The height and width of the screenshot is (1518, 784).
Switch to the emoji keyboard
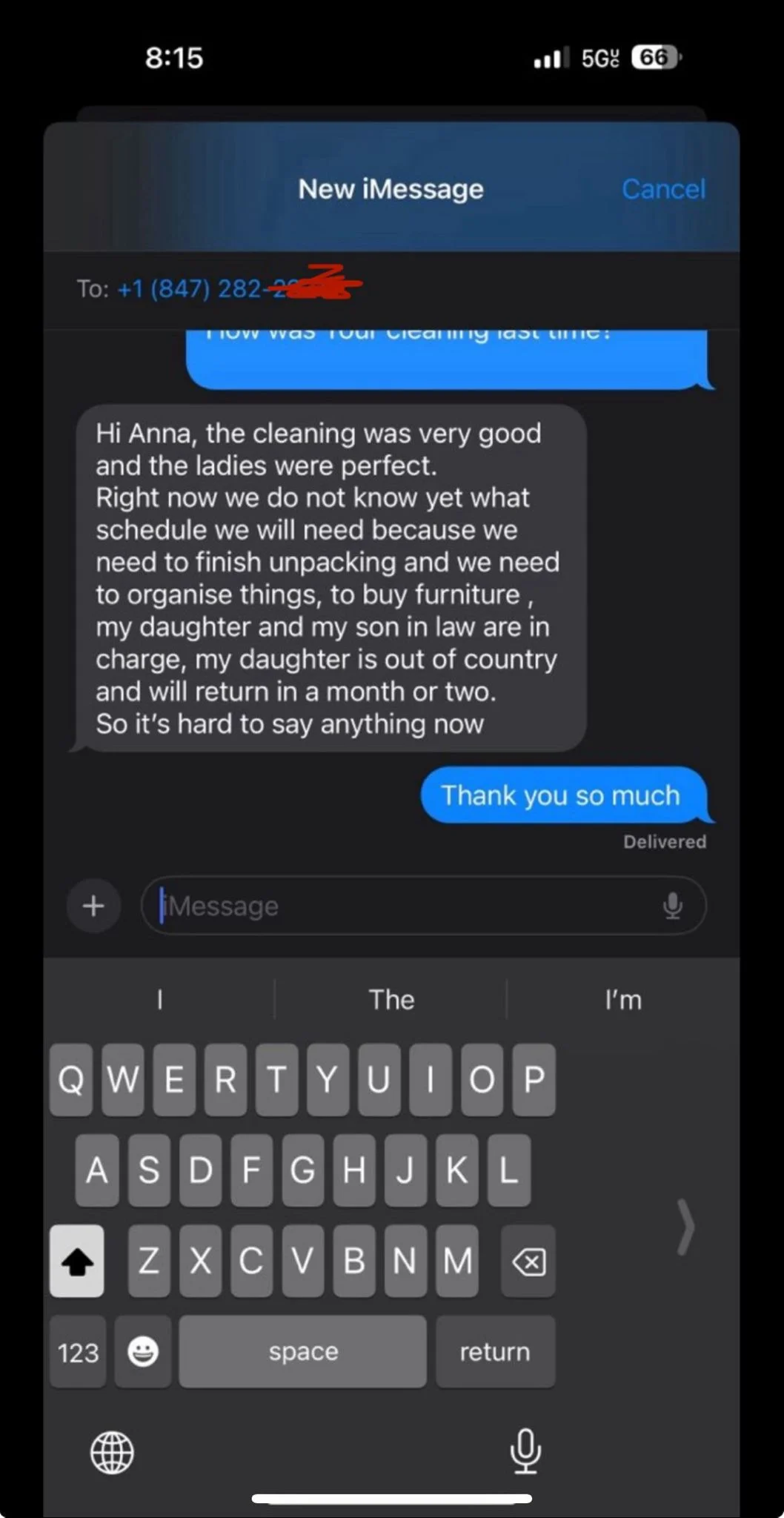(143, 1351)
